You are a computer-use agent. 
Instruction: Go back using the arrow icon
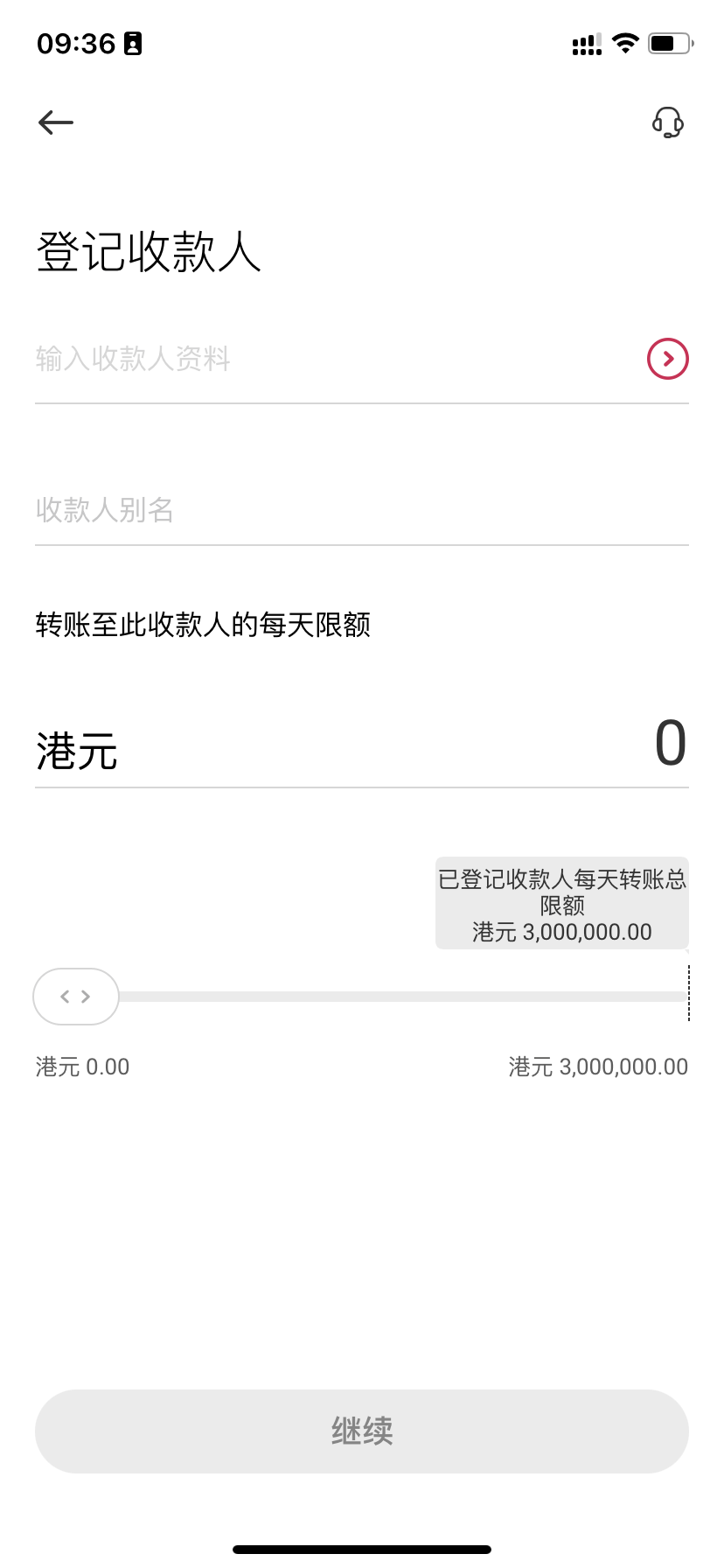(x=56, y=122)
